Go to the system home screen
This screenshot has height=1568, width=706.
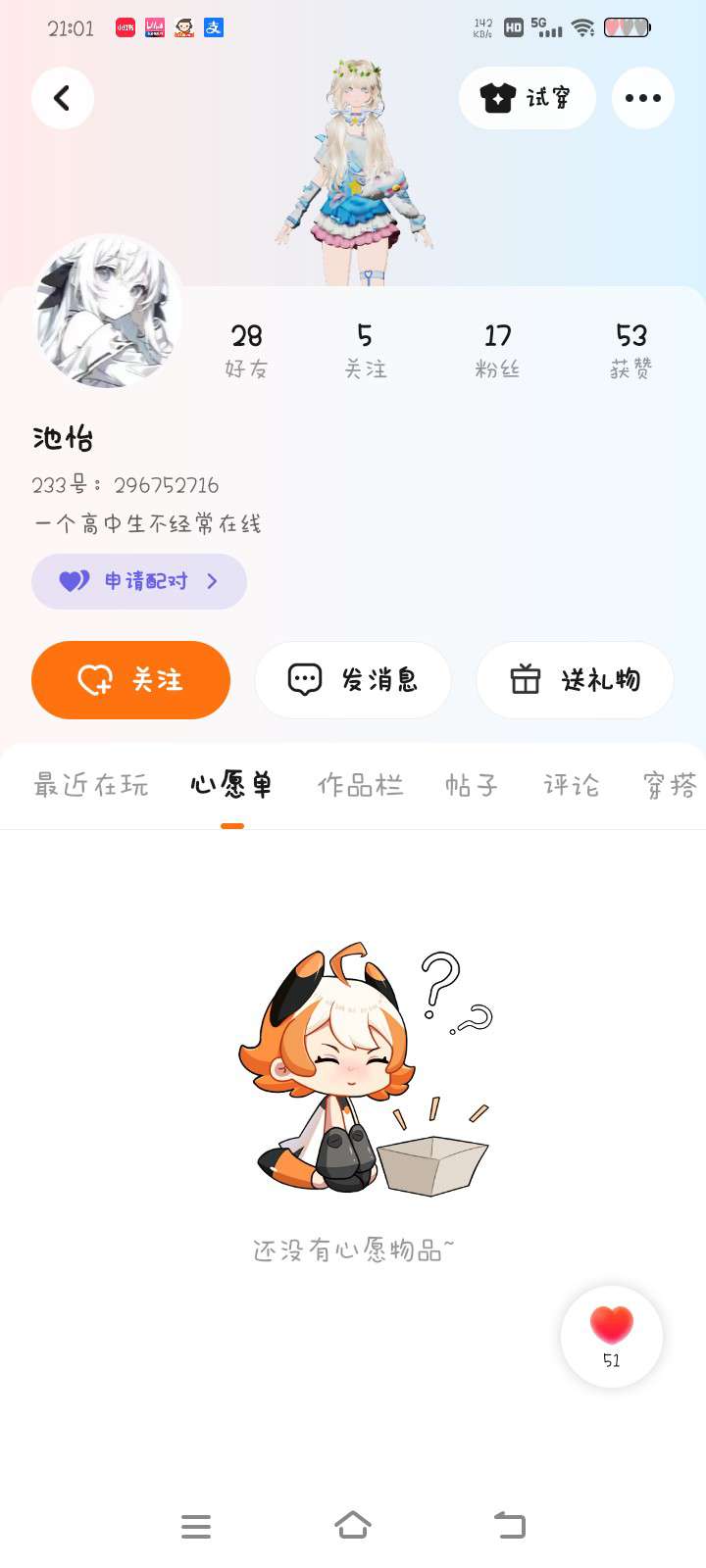pos(353,1526)
